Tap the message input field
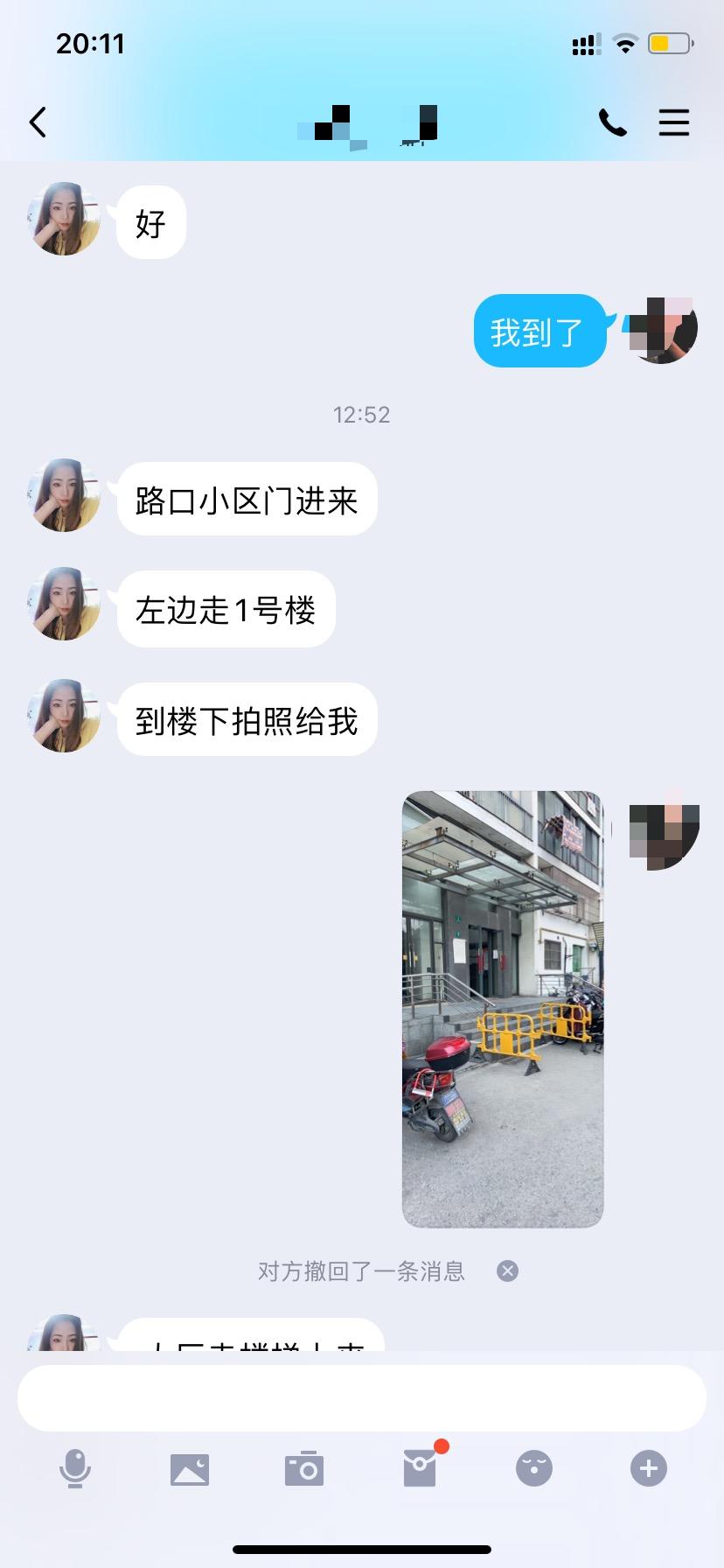724x1568 pixels. click(x=362, y=1397)
